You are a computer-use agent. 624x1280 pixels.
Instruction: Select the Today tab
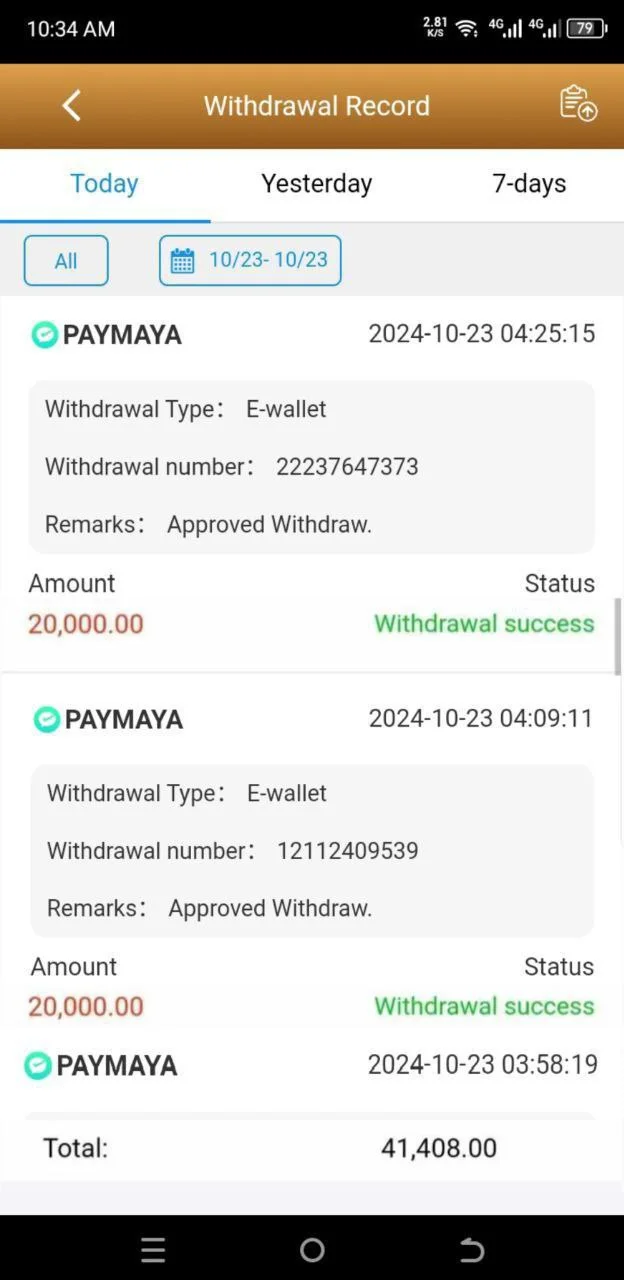pos(104,184)
